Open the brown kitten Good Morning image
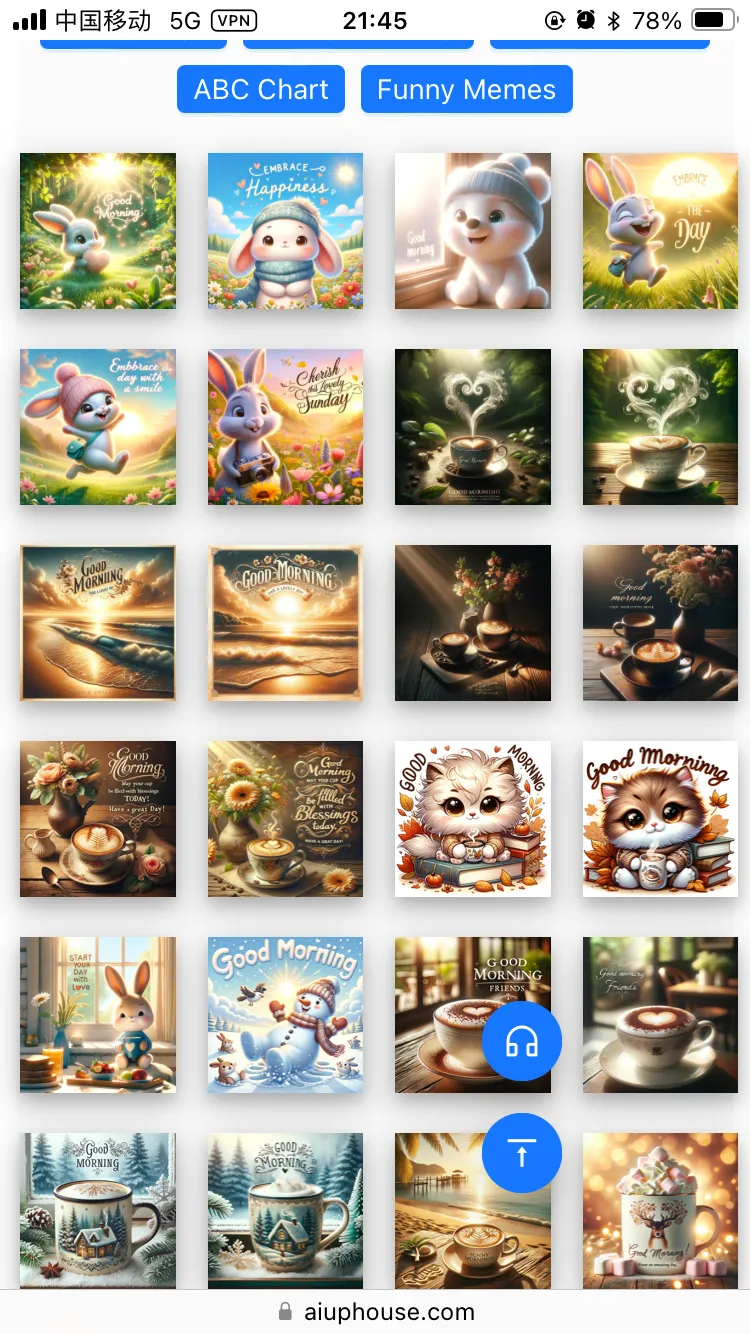This screenshot has width=750, height=1334. [x=660, y=819]
